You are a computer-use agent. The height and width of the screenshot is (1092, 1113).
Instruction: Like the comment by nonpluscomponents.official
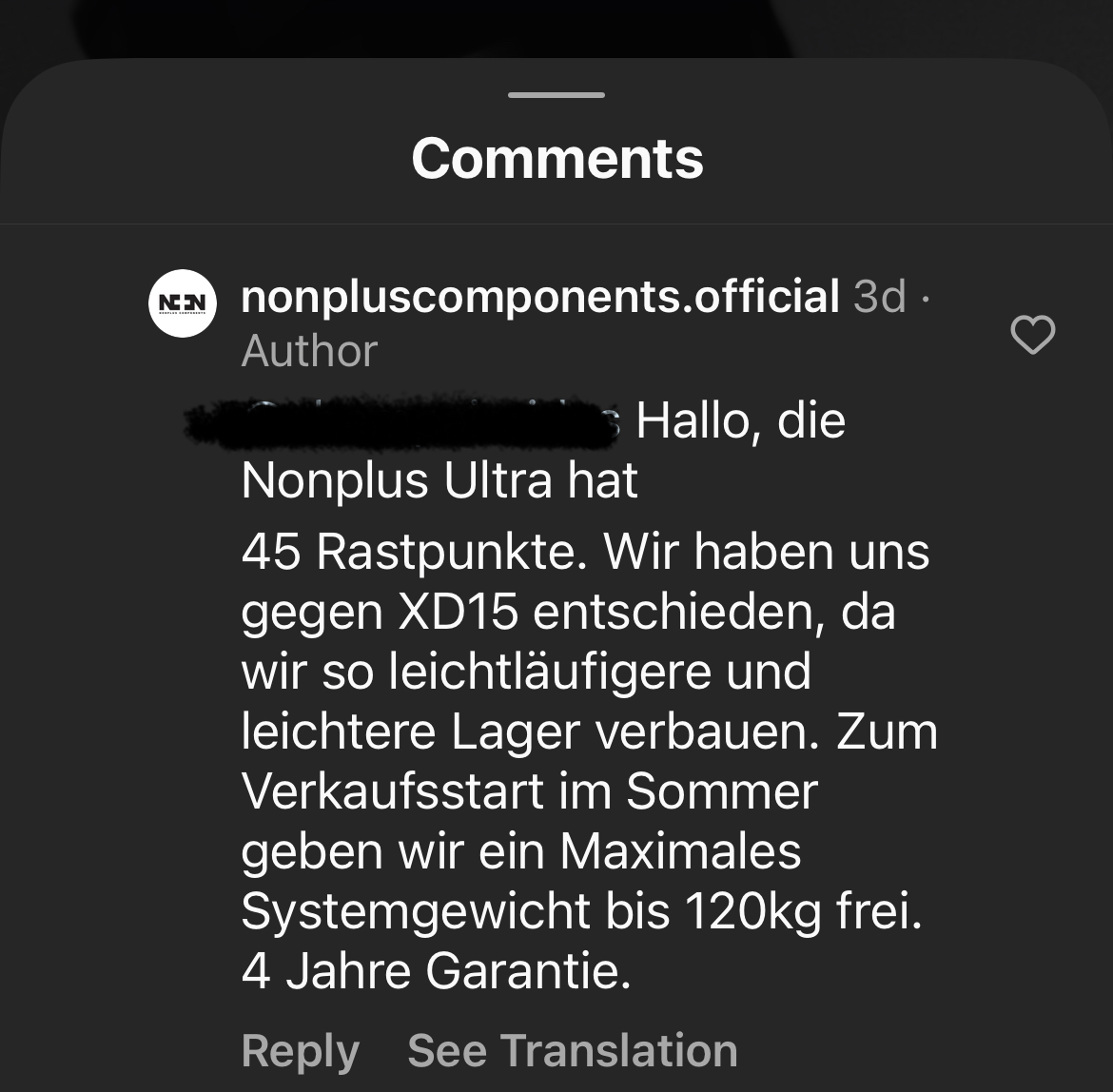1032,335
